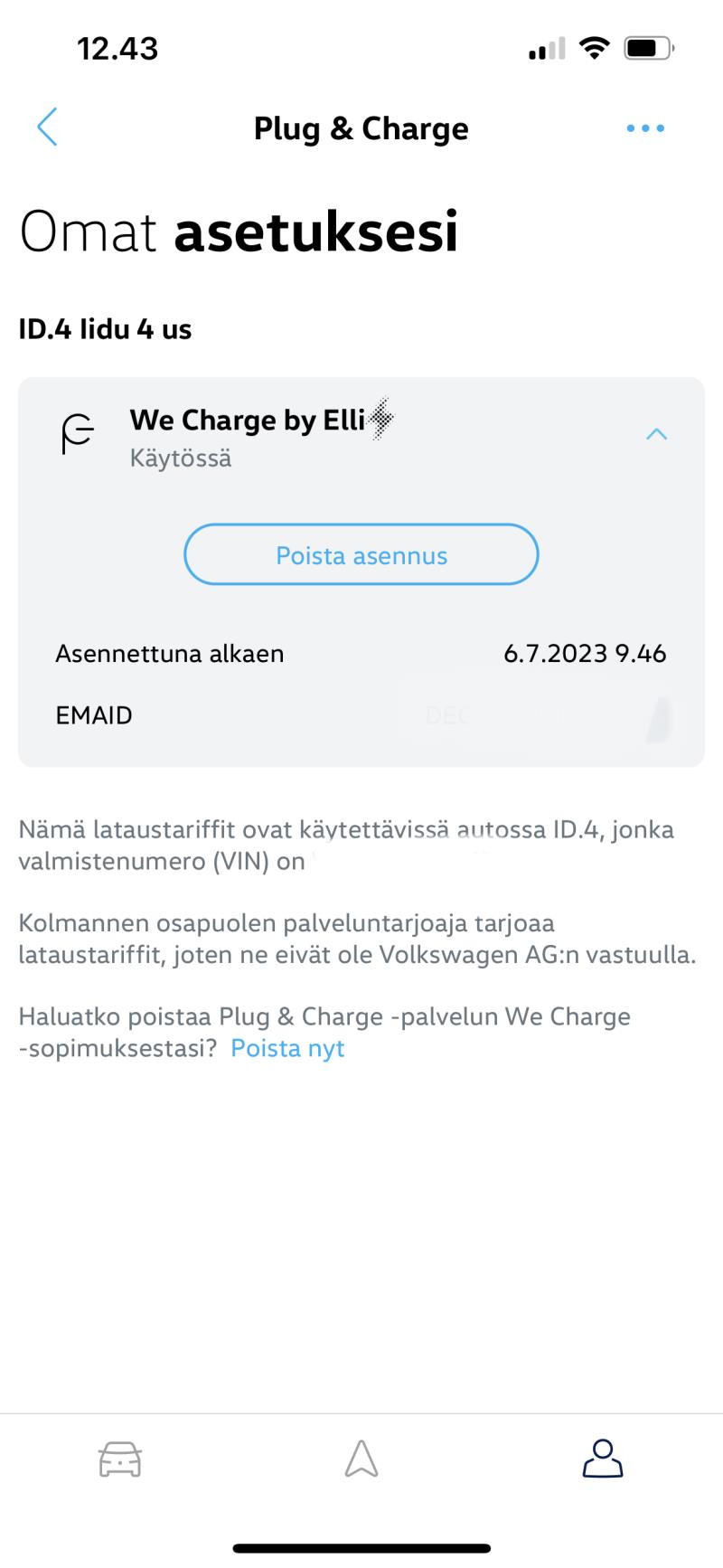This screenshot has width=723, height=1568.
Task: Collapse the We Charge by Elli card
Action: 657,435
